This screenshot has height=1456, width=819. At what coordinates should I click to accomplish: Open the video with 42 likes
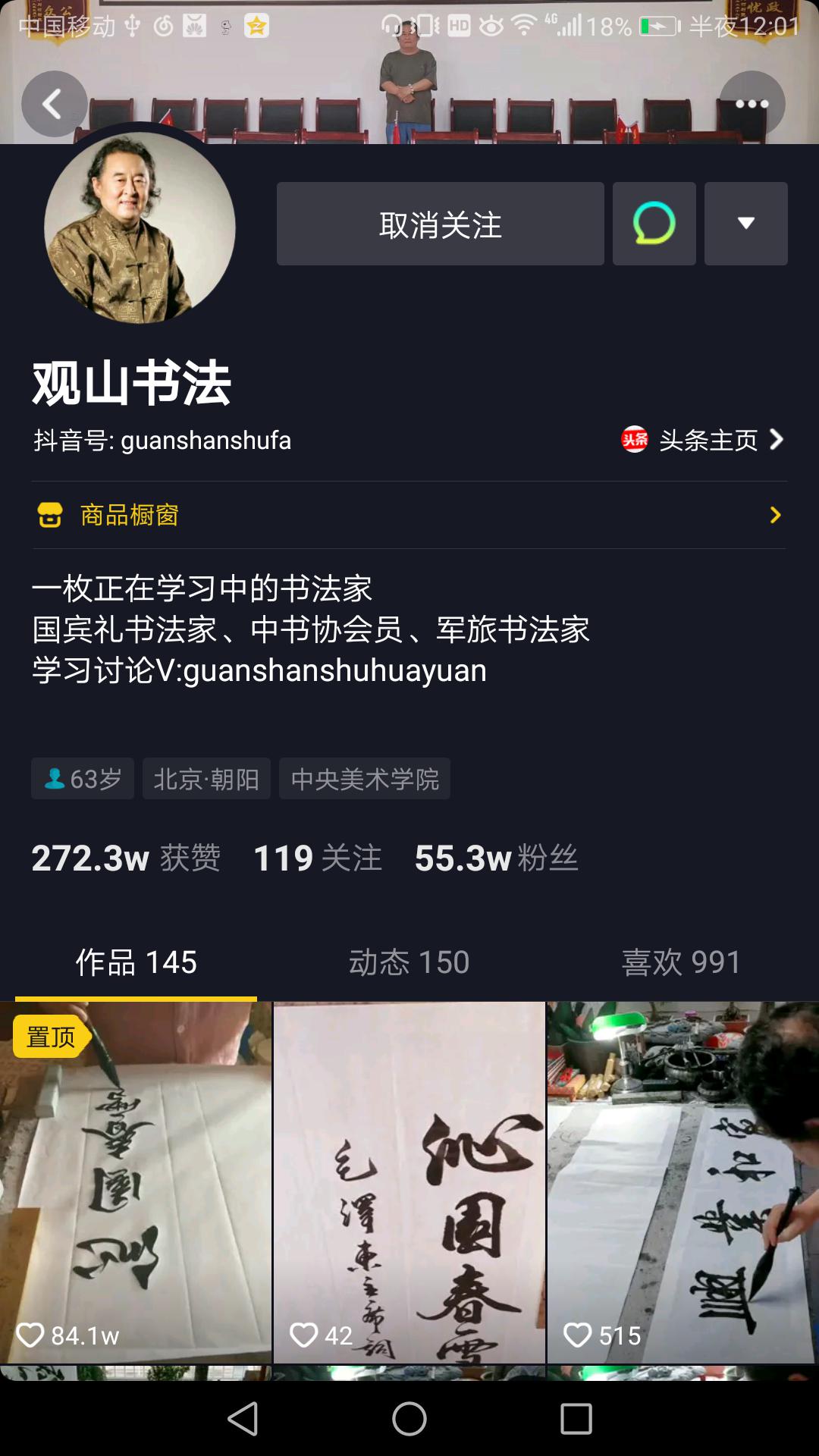409,1183
